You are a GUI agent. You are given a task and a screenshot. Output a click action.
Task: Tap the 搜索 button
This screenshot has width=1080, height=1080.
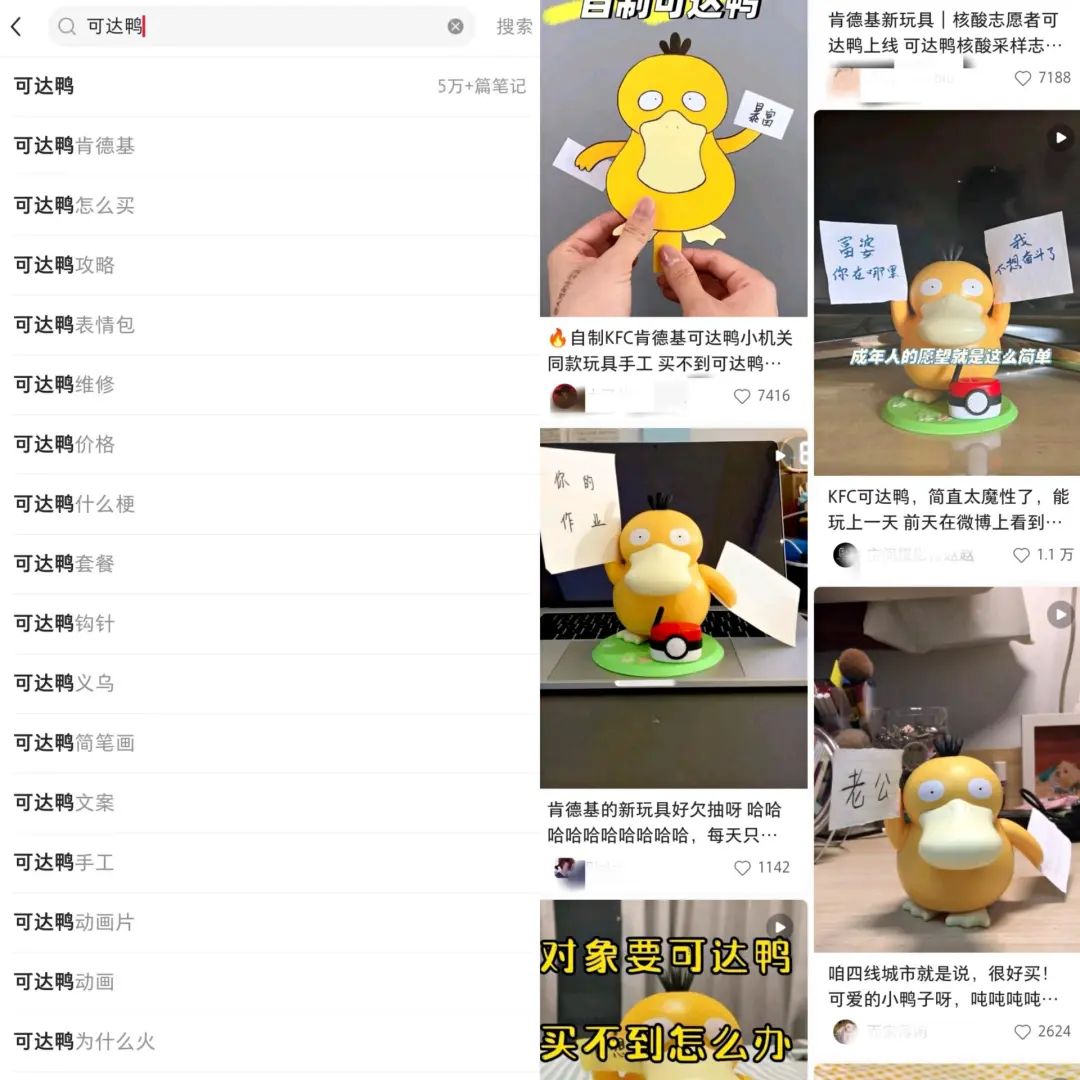click(x=514, y=27)
